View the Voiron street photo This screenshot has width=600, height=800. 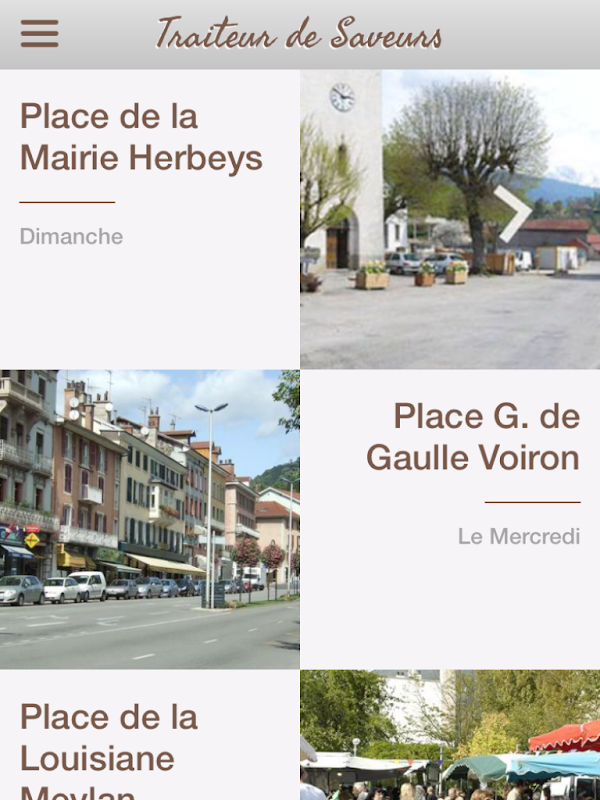click(150, 520)
